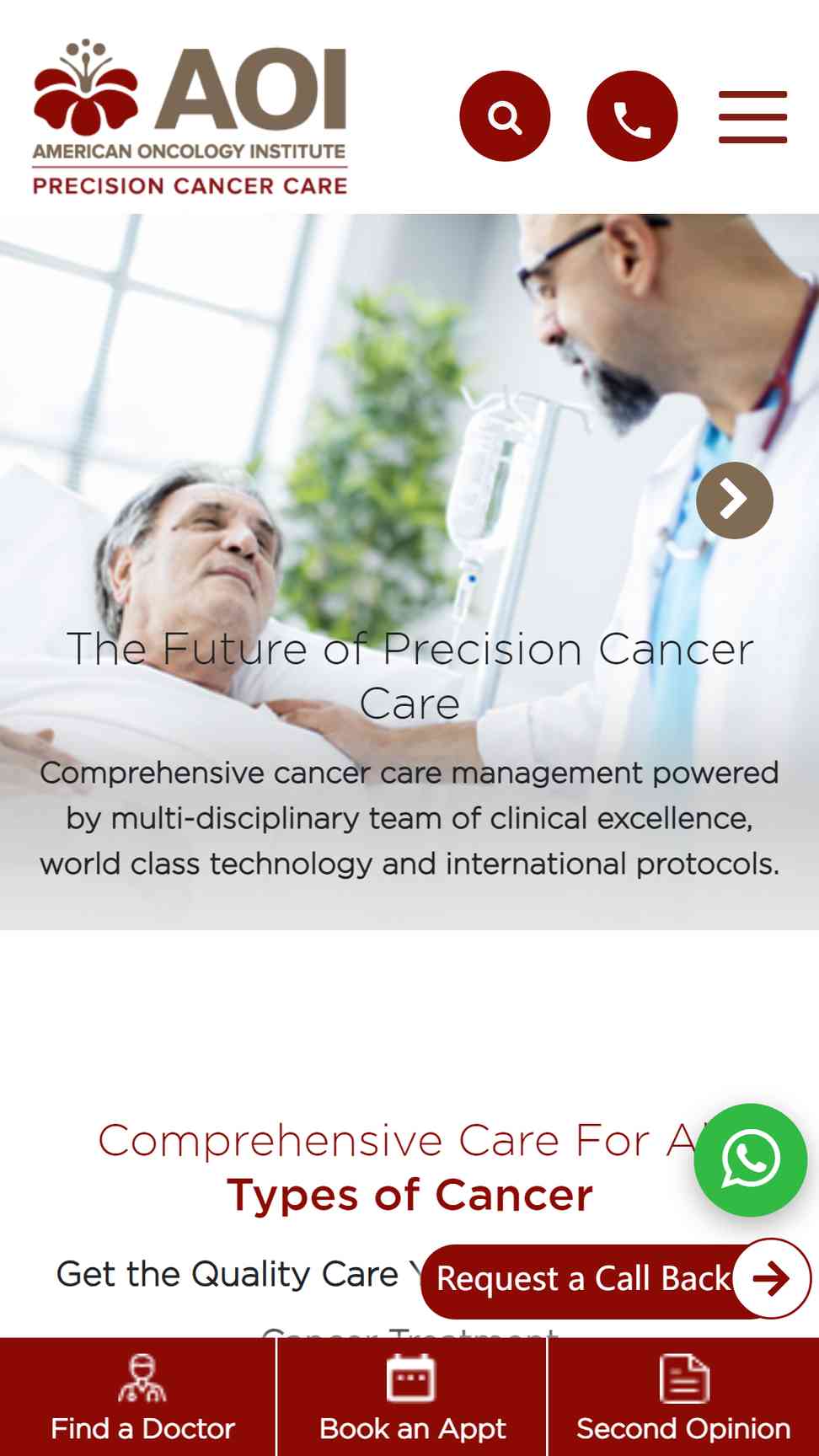Choose Book an Appt
The width and height of the screenshot is (819, 1456).
[412, 1397]
